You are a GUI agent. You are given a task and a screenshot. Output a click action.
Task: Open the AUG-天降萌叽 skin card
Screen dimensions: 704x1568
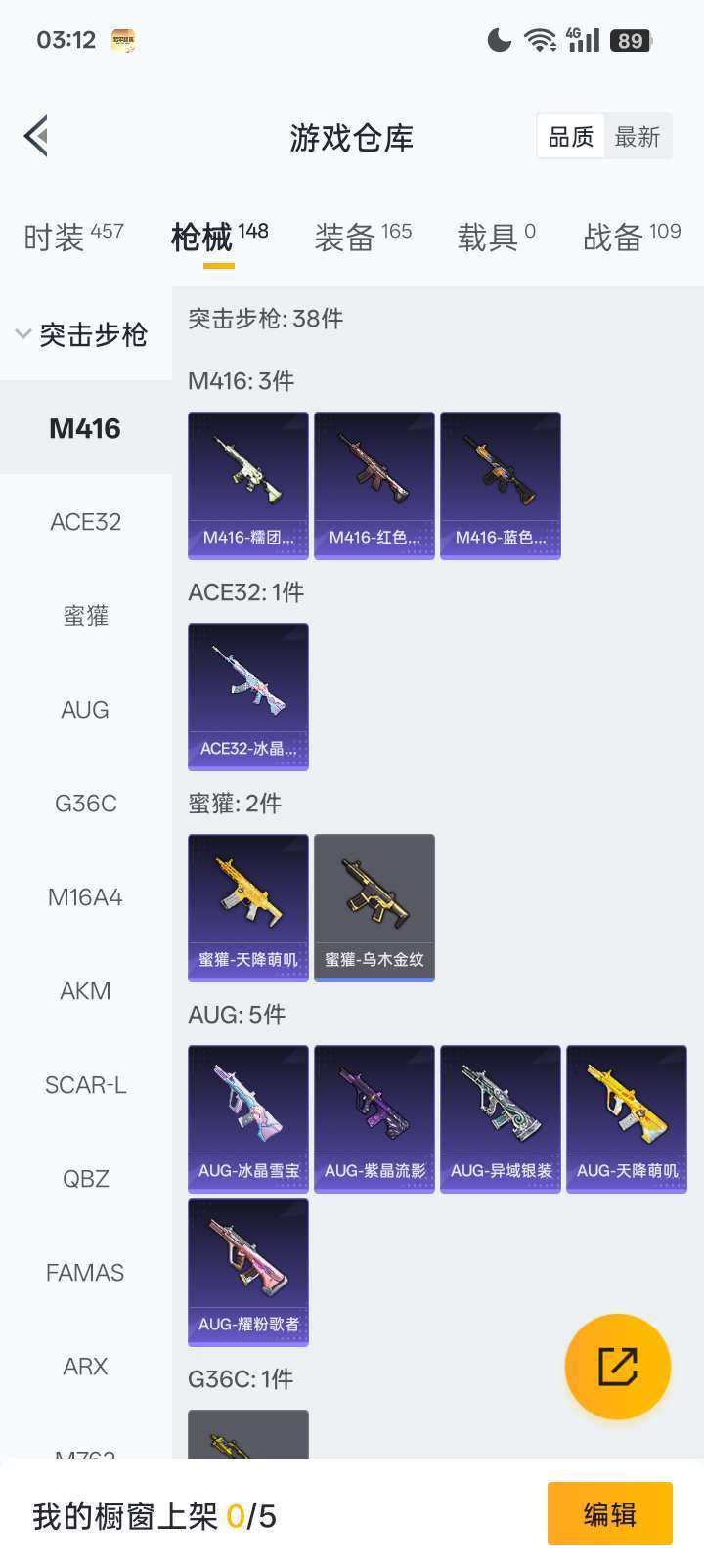pos(626,1117)
